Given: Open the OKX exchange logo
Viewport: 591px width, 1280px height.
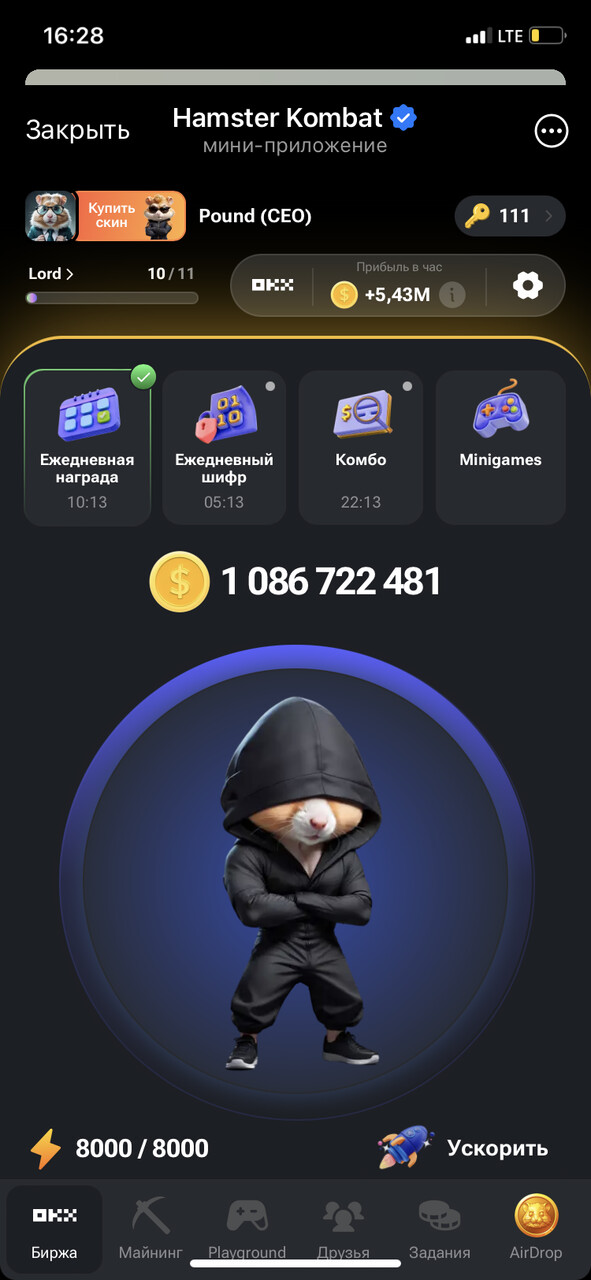Looking at the screenshot, I should (x=272, y=286).
